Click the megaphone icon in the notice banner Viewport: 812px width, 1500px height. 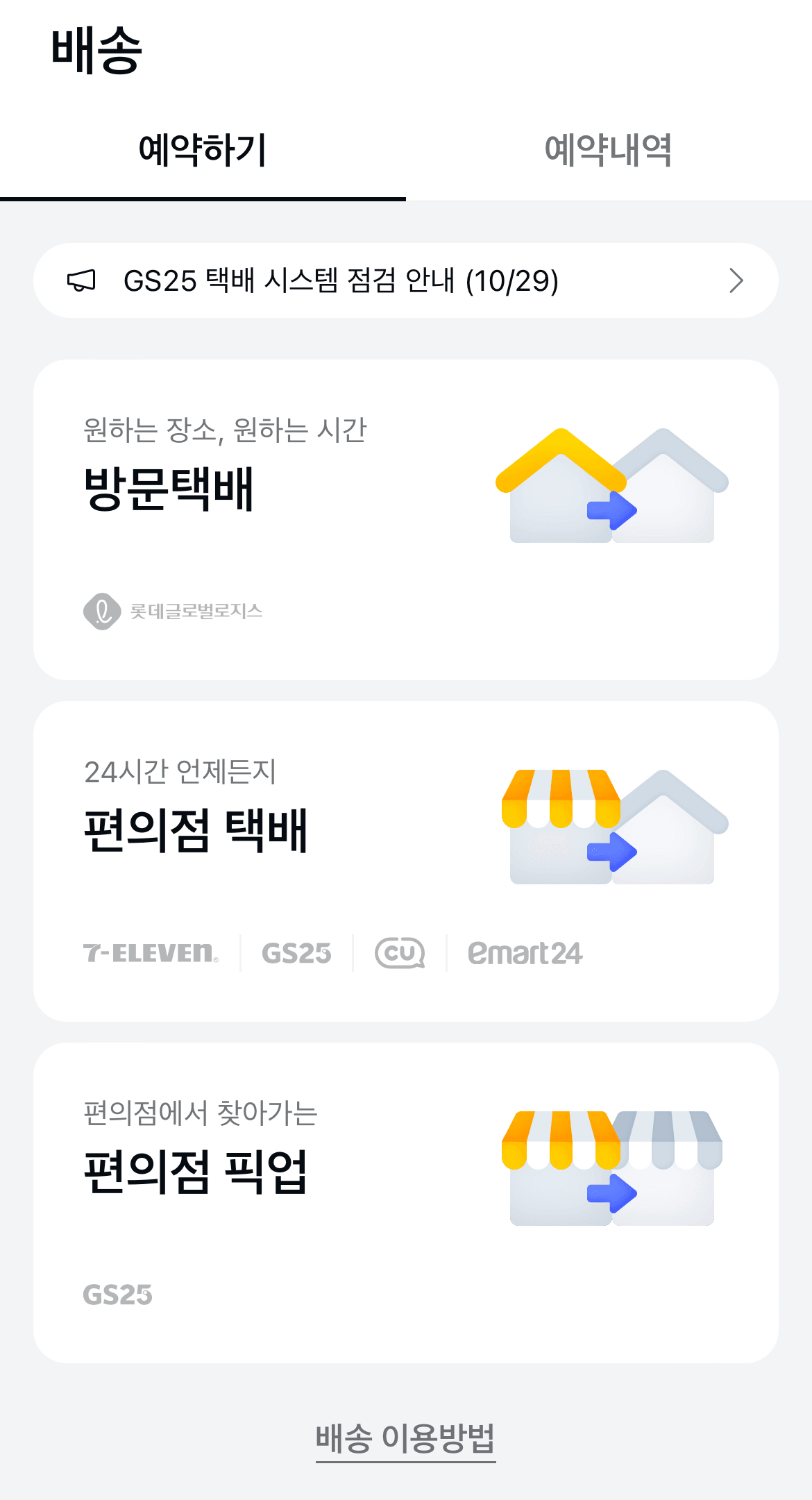pos(81,280)
